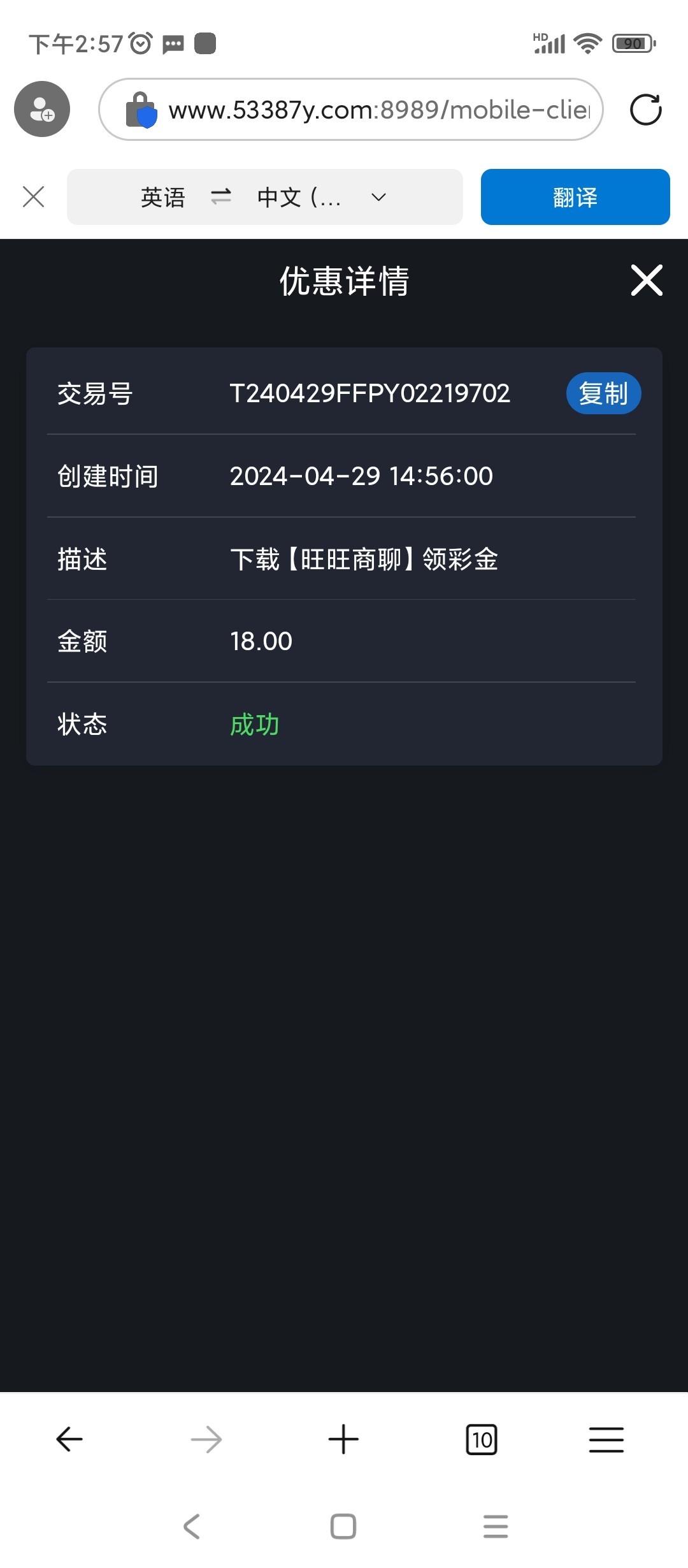Tap the browser address bar
Viewport: 688px width, 1568px height.
coord(351,110)
